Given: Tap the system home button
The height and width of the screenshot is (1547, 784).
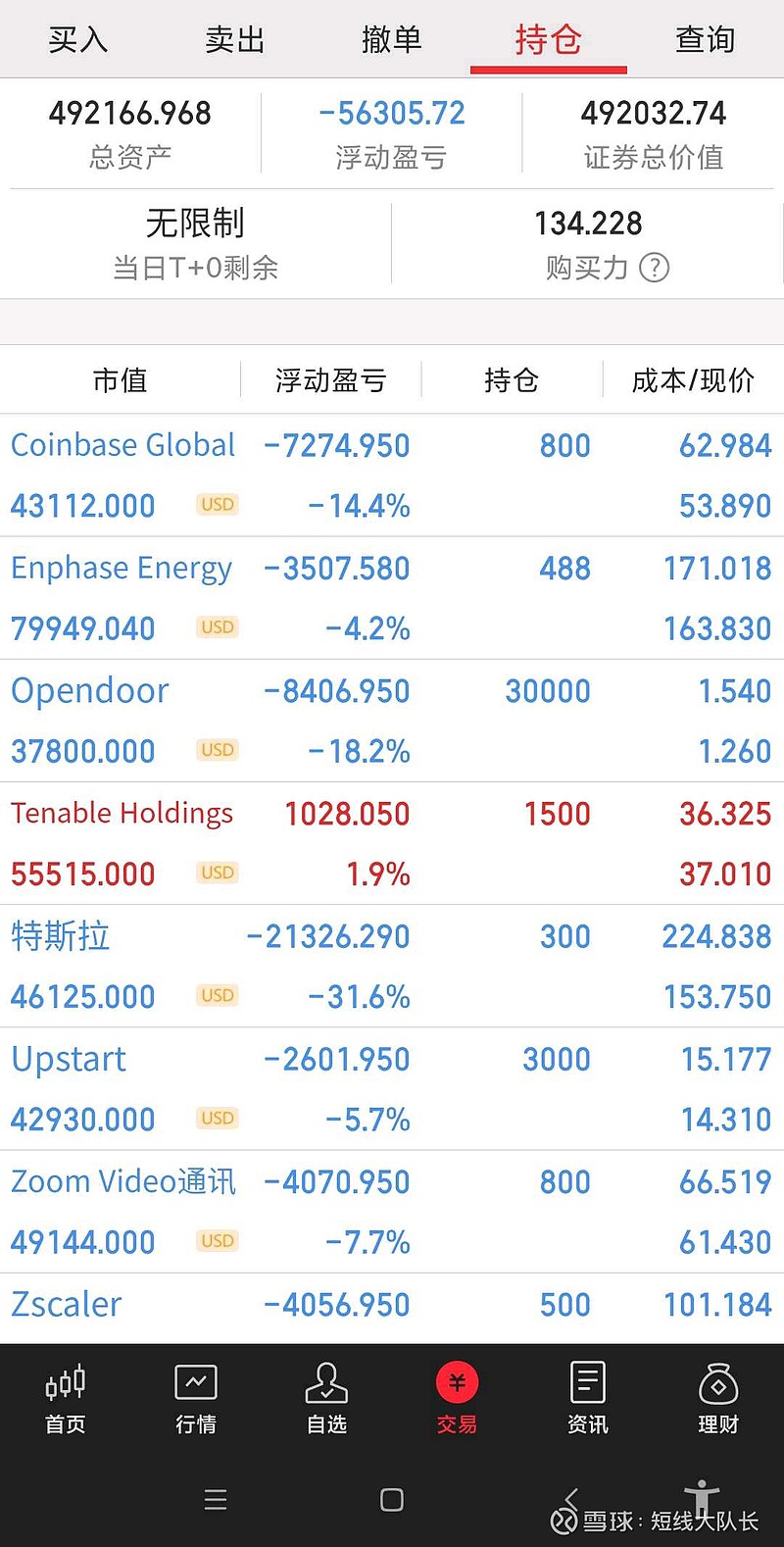Looking at the screenshot, I should (392, 1500).
